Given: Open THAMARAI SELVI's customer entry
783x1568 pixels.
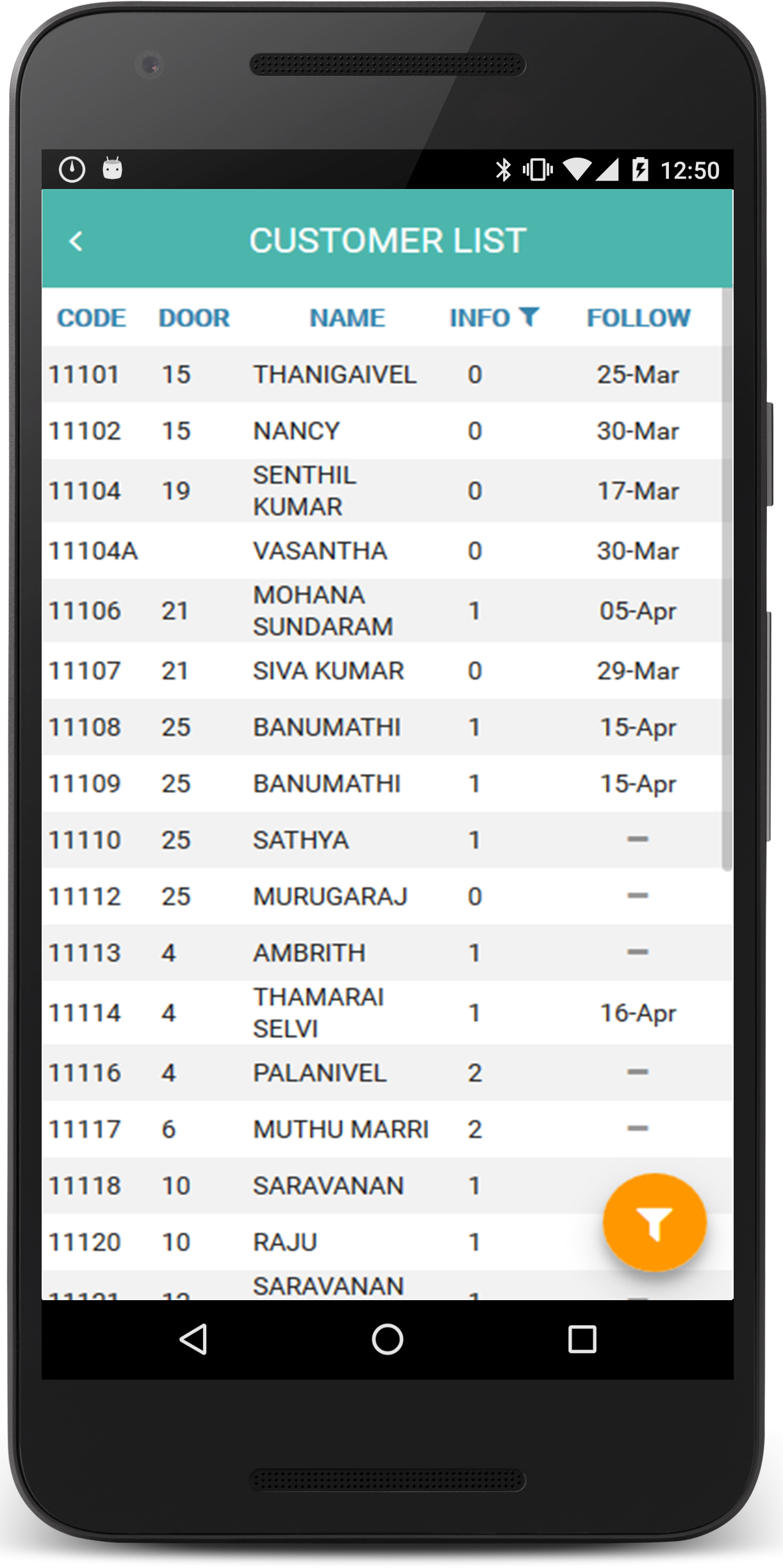Looking at the screenshot, I should [x=318, y=1013].
